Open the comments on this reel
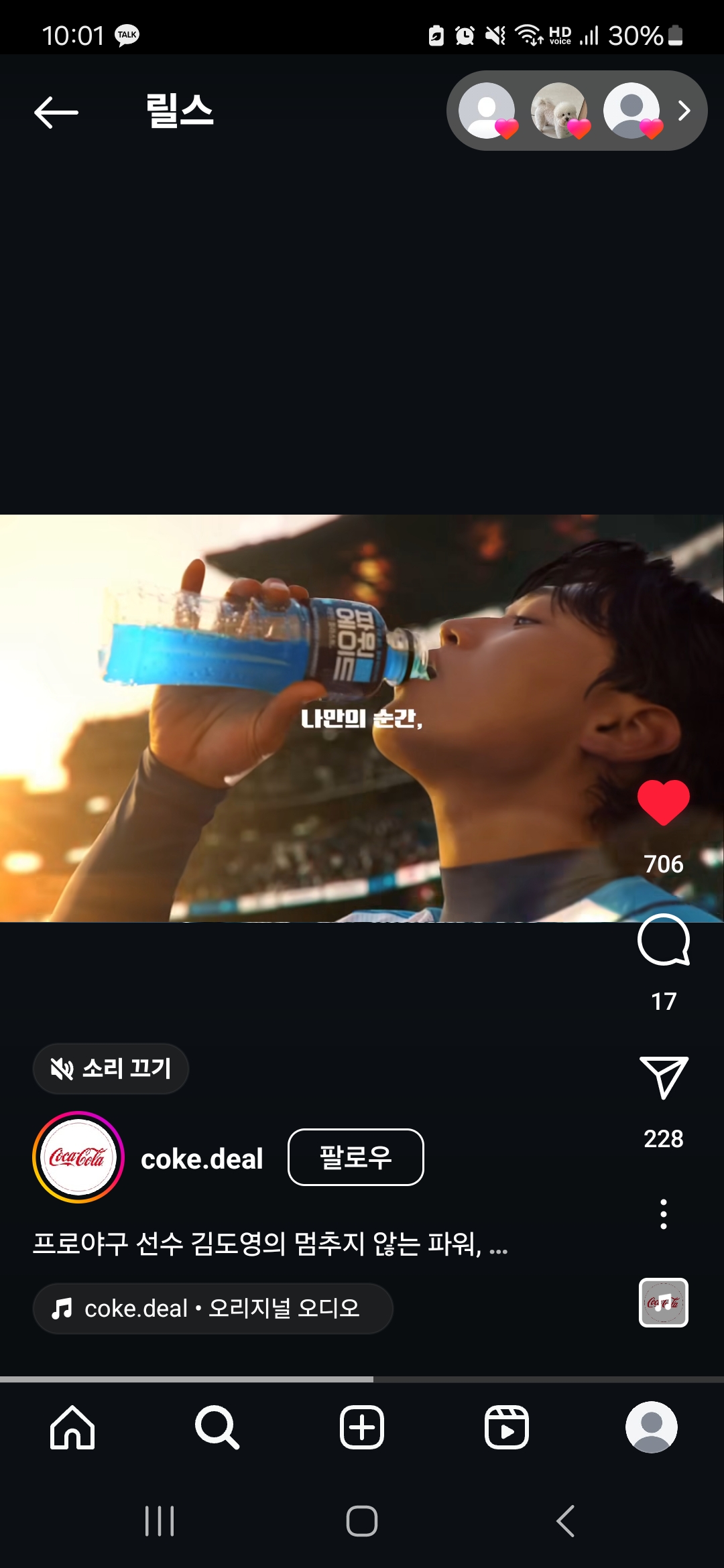This screenshot has height=1568, width=724. click(x=663, y=939)
